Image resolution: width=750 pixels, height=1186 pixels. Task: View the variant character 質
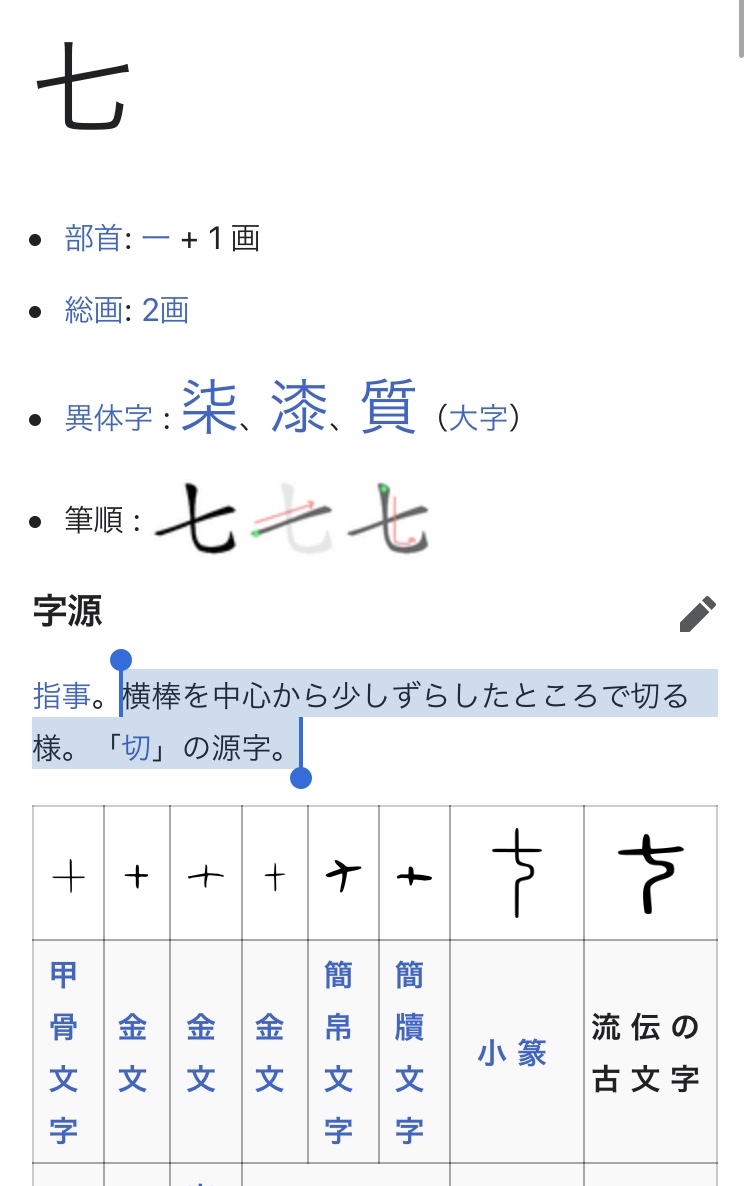pos(388,408)
